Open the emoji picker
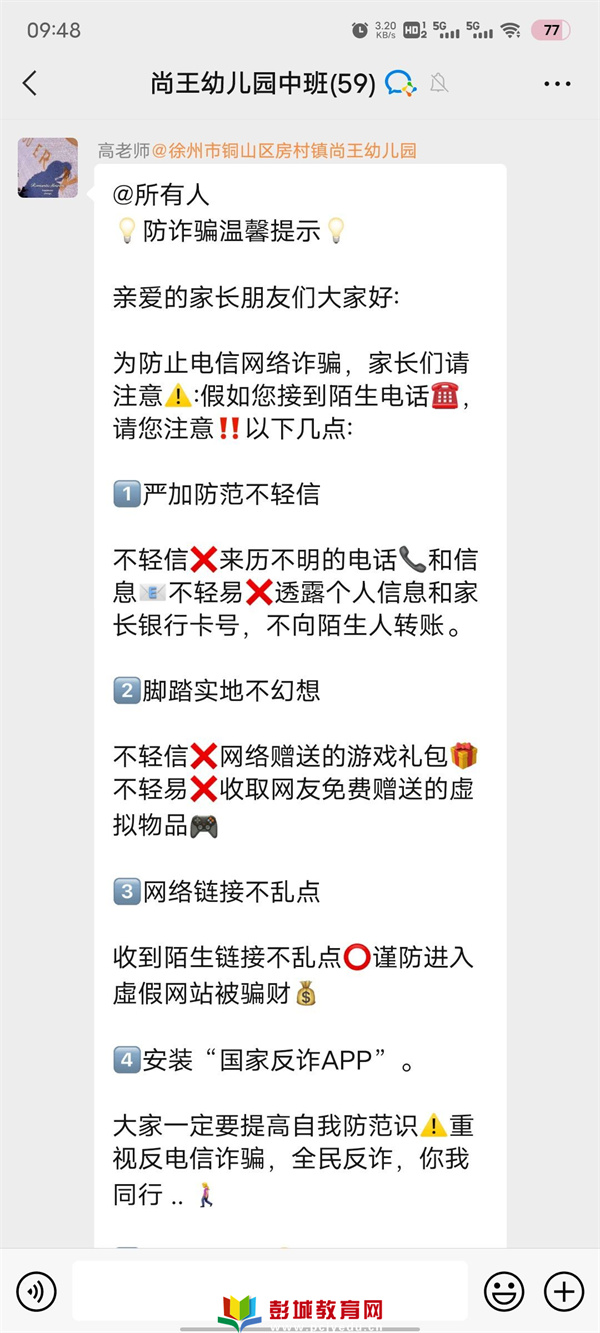 (504, 1292)
